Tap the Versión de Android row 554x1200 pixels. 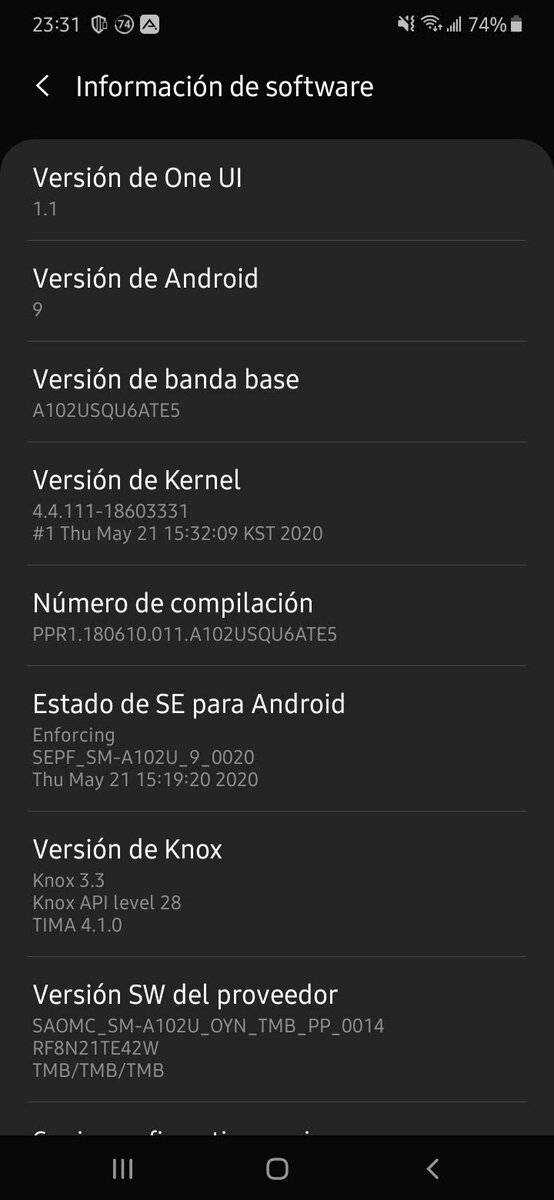coord(277,291)
